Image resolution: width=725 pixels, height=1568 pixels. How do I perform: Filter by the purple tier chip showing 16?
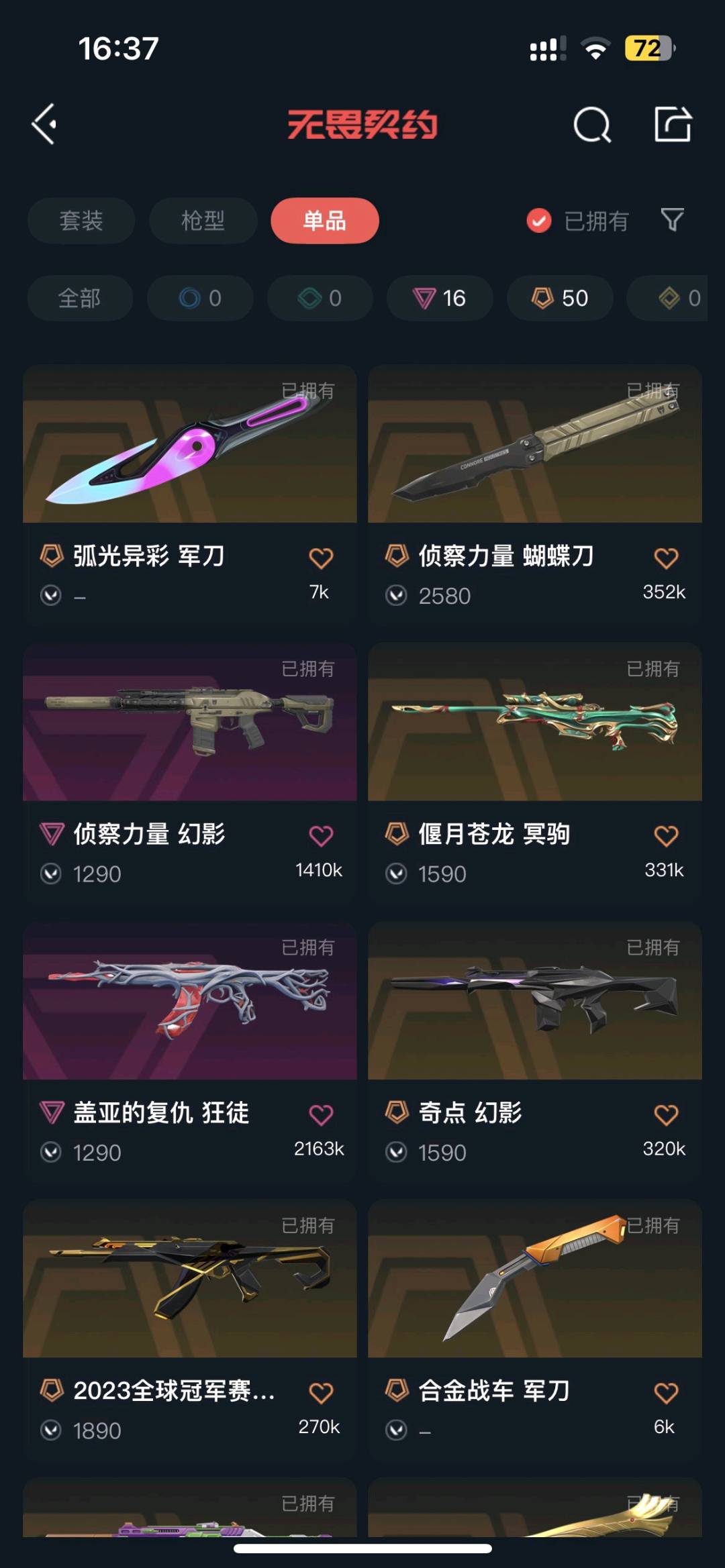click(440, 298)
